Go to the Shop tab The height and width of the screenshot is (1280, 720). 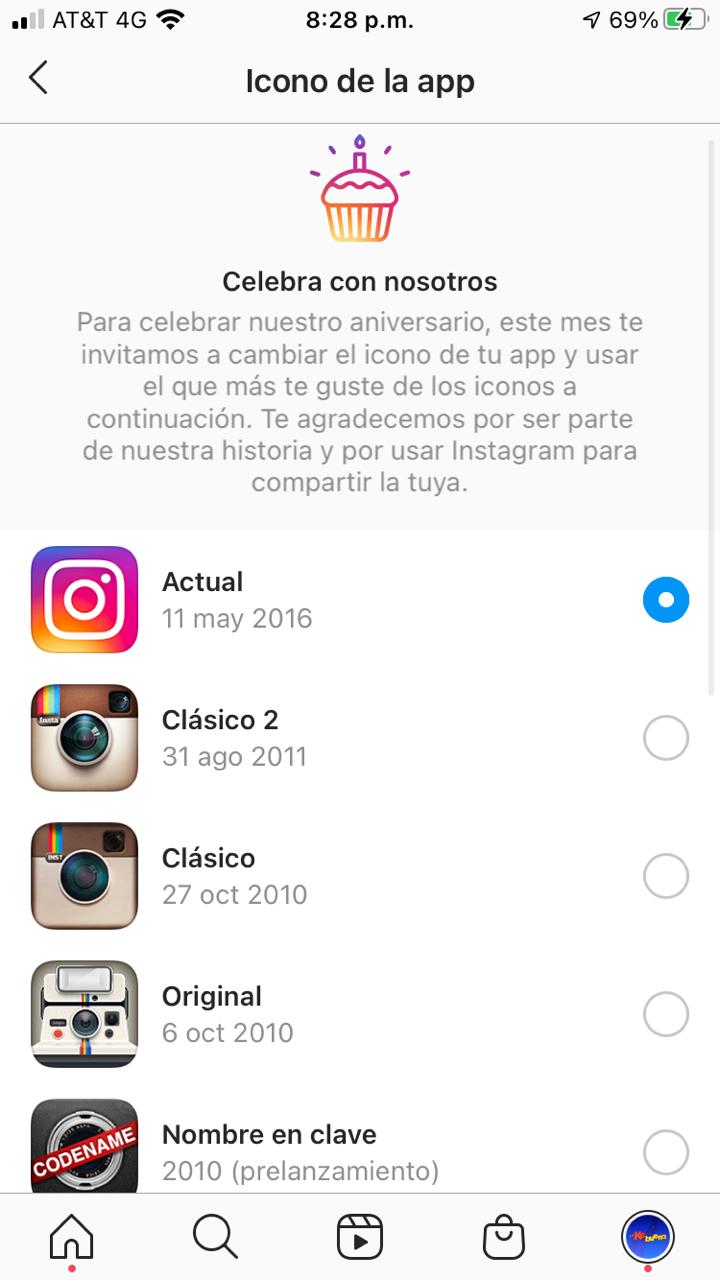[504, 1238]
